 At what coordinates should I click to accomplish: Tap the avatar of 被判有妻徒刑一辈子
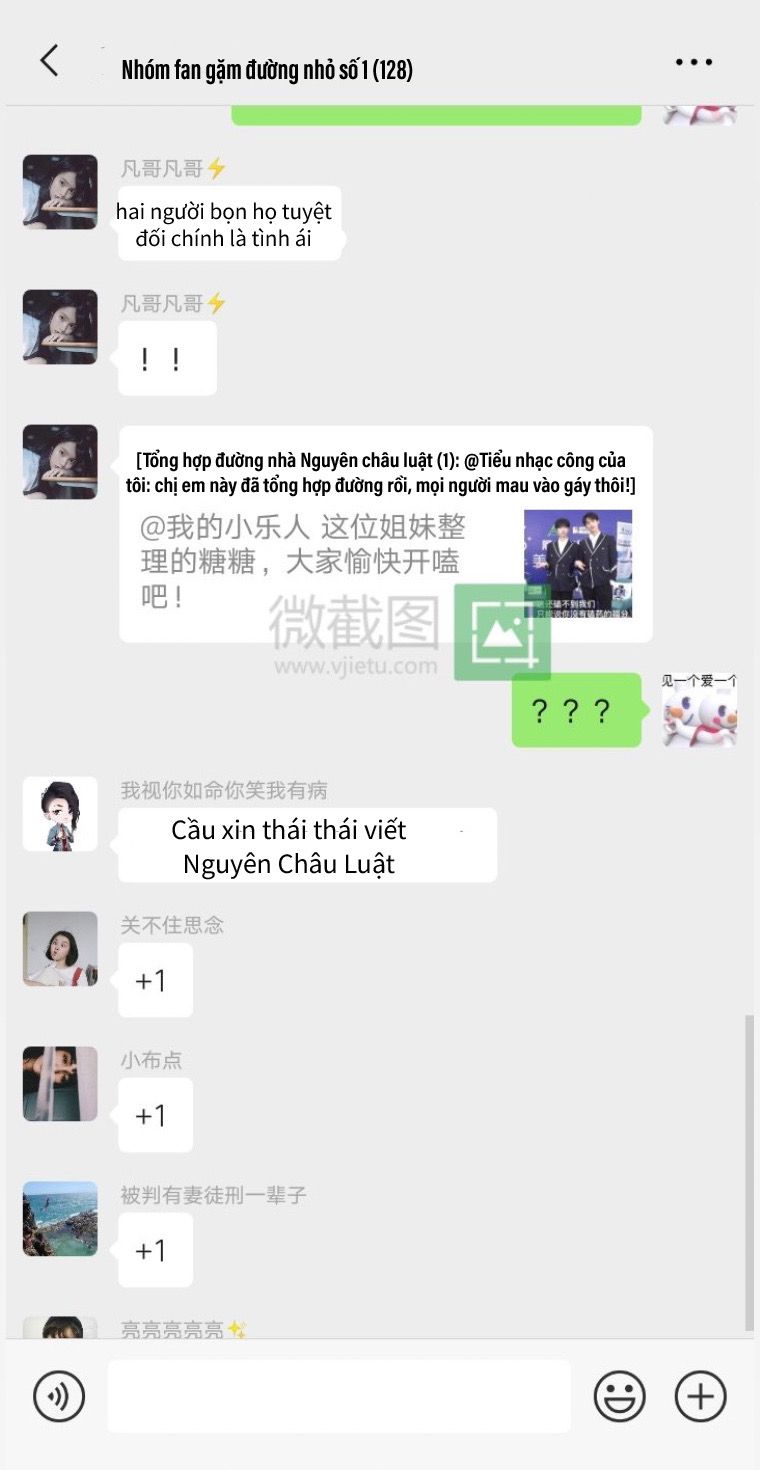(x=60, y=1219)
